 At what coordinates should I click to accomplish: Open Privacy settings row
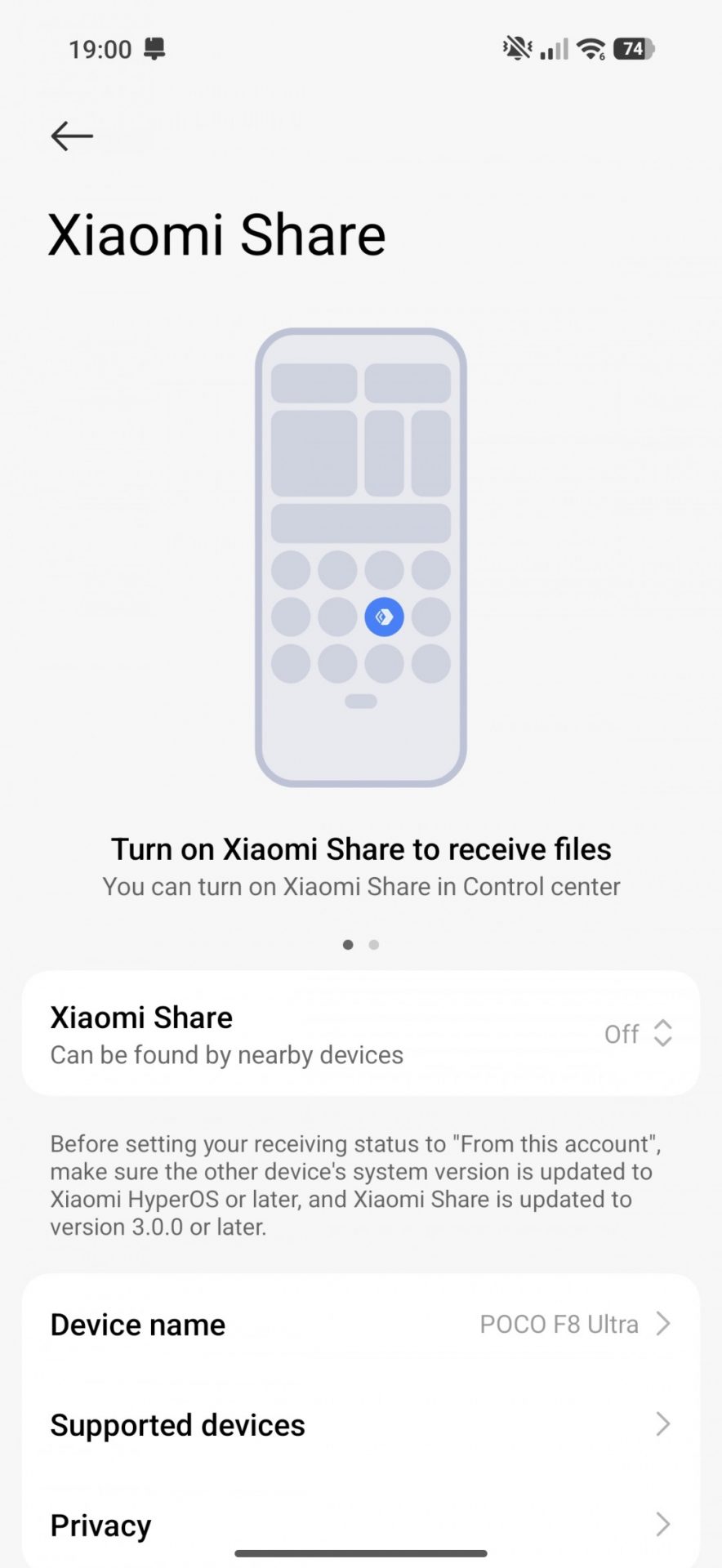point(360,1525)
